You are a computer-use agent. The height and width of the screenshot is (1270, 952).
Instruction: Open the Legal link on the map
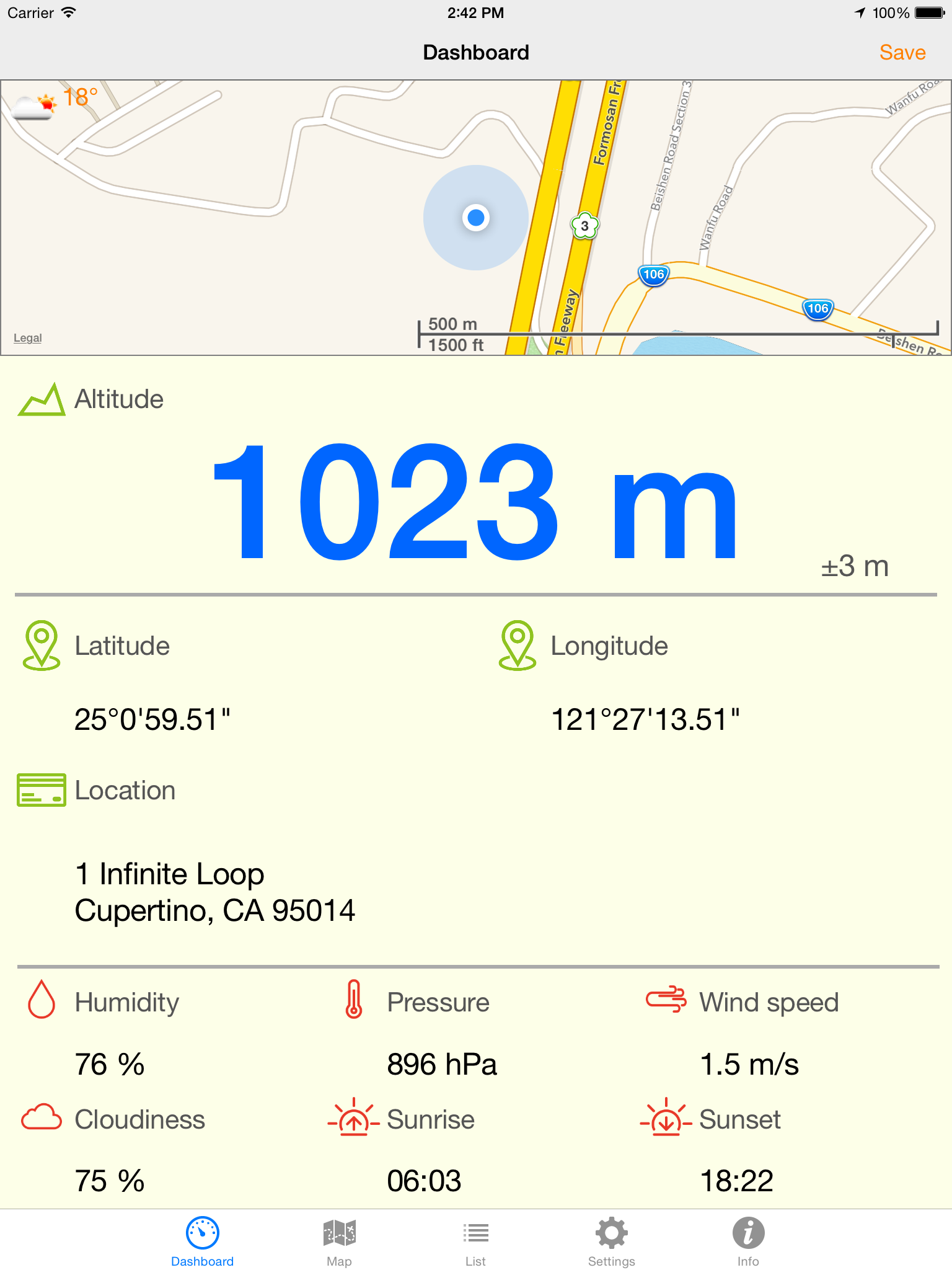(28, 338)
